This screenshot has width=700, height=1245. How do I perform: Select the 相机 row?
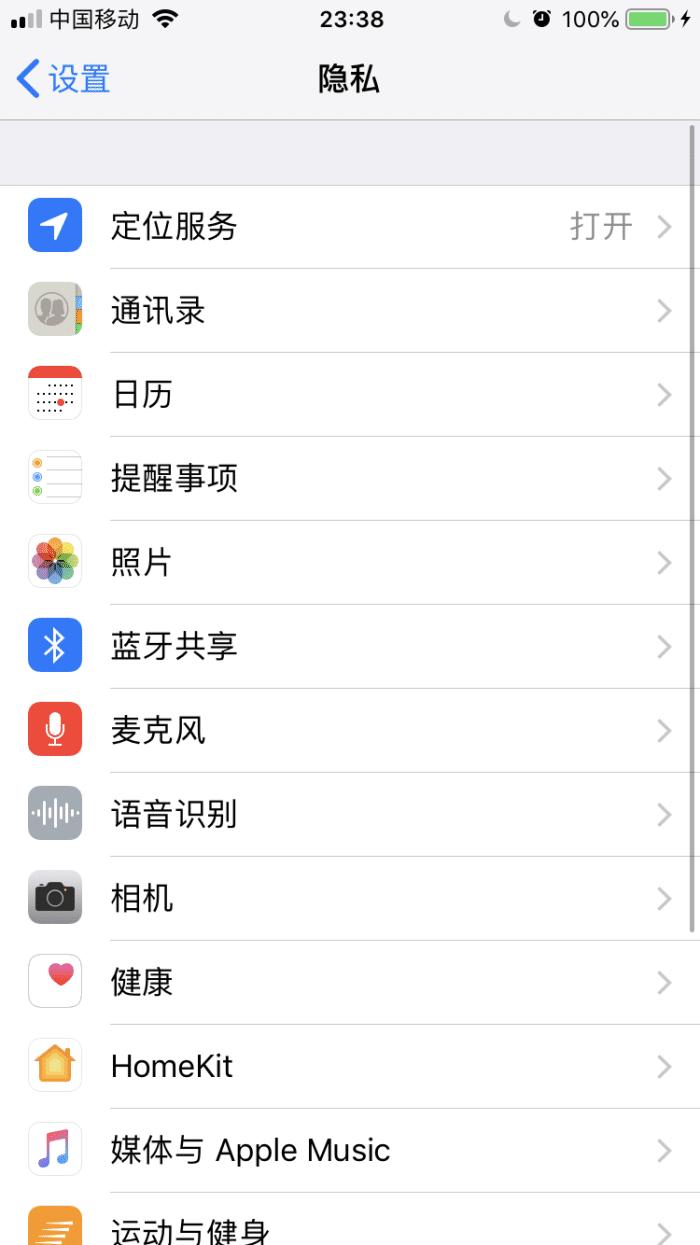tap(350, 899)
